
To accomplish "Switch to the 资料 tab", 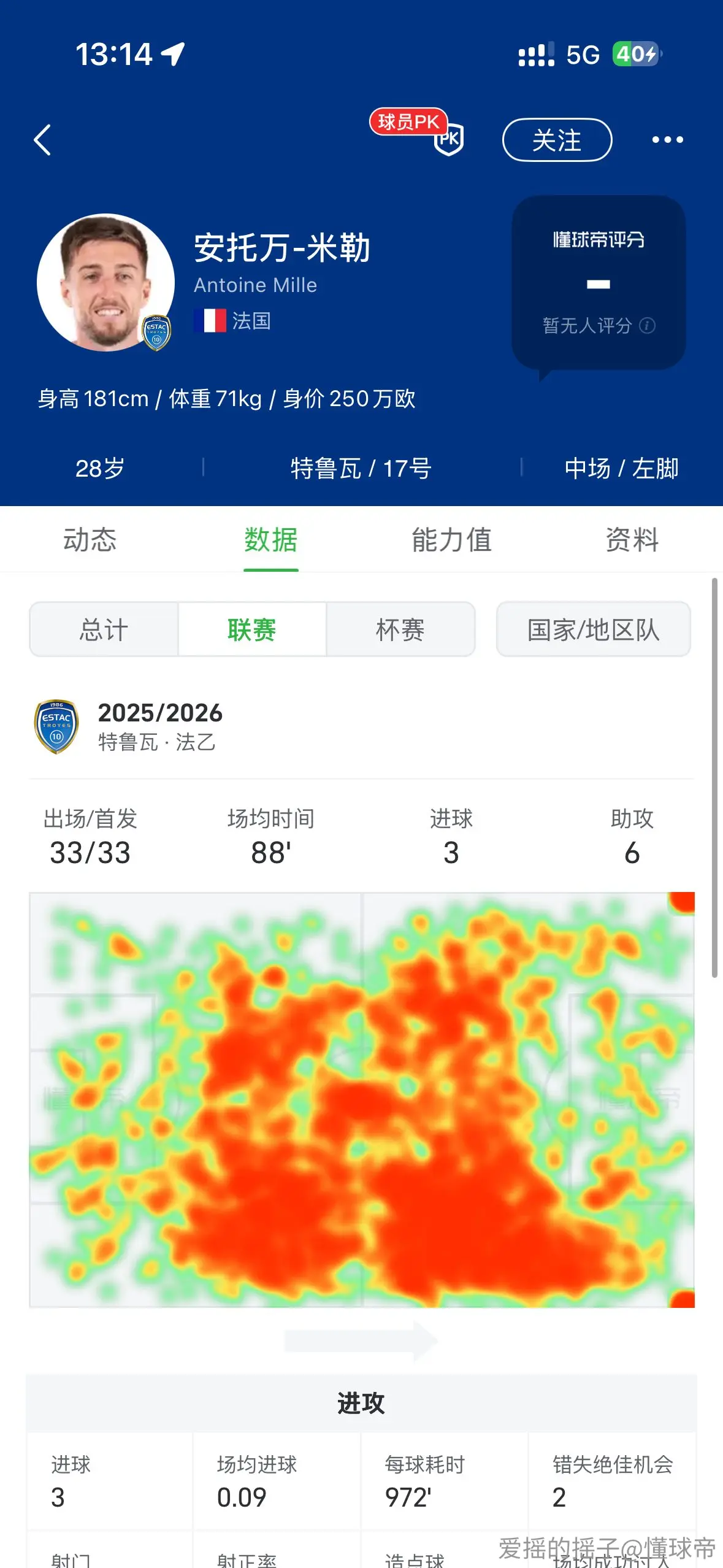I will (632, 540).
